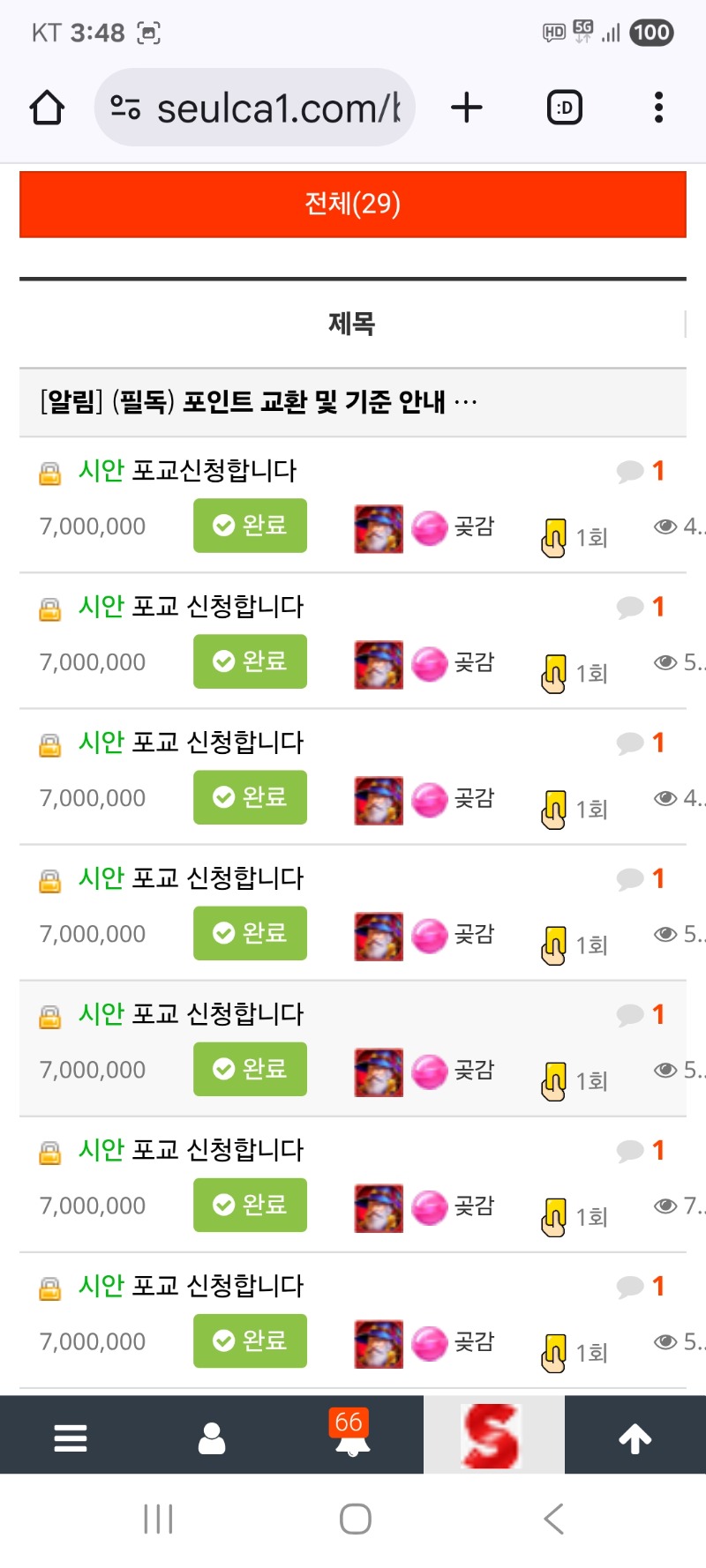The width and height of the screenshot is (706, 1568).
Task: Open notifications bell with 66 badge
Action: pos(352,1436)
